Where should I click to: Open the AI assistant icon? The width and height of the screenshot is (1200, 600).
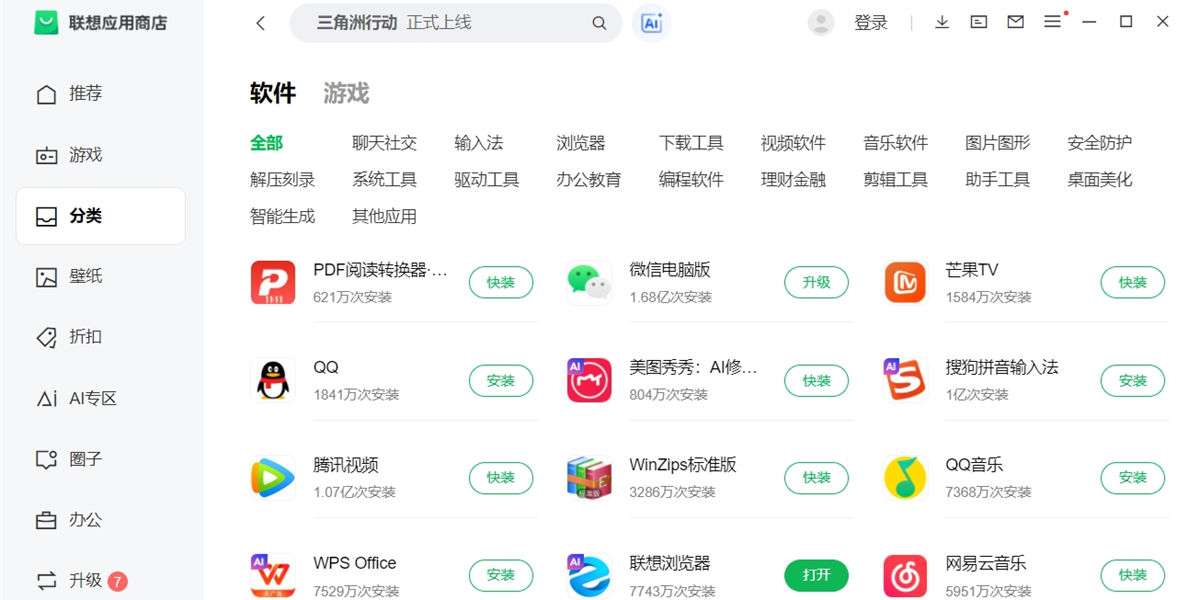coord(651,23)
